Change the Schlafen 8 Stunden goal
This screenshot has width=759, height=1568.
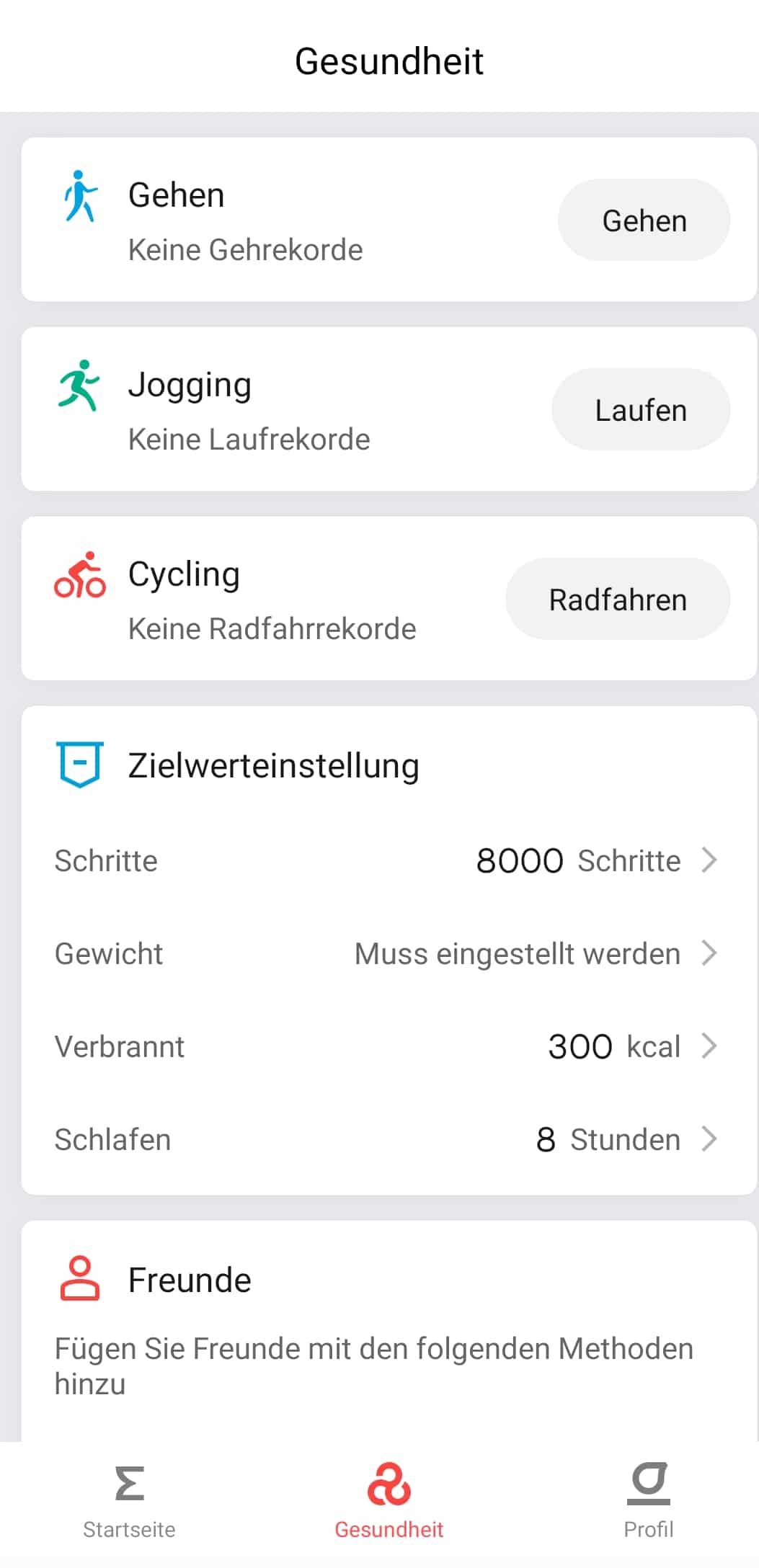(x=387, y=1139)
